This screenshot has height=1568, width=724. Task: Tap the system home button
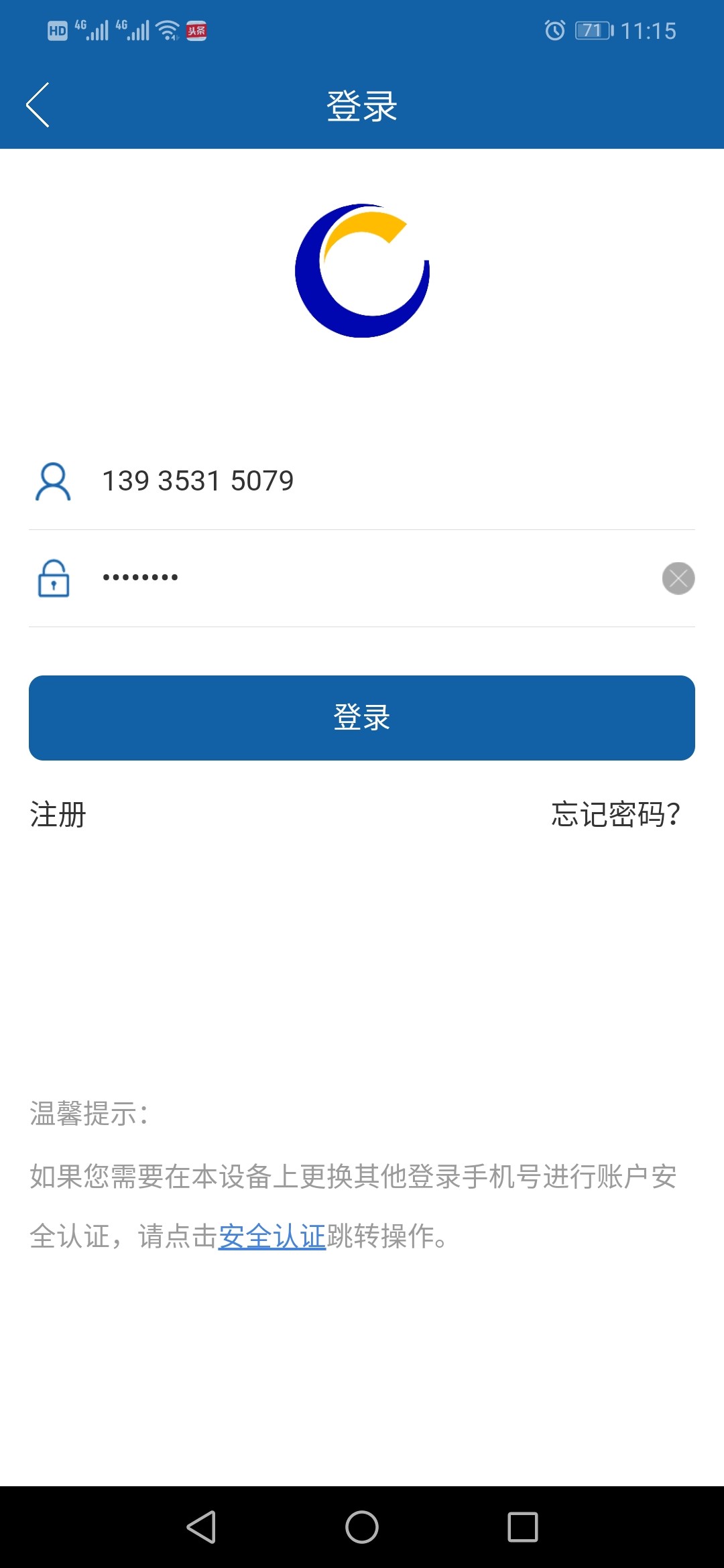[x=362, y=1527]
